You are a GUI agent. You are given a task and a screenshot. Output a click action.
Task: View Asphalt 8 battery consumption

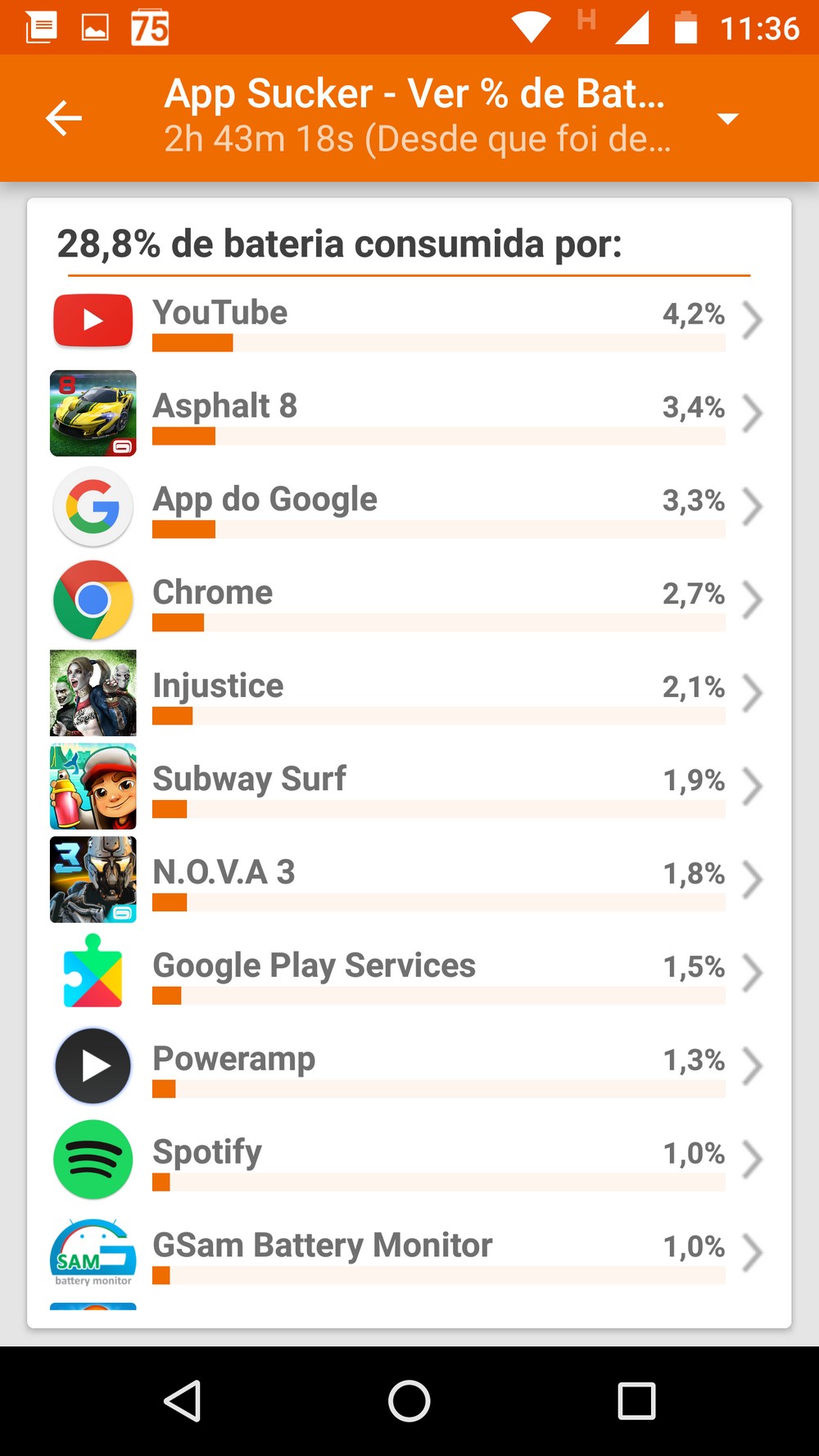pyautogui.click(x=409, y=414)
